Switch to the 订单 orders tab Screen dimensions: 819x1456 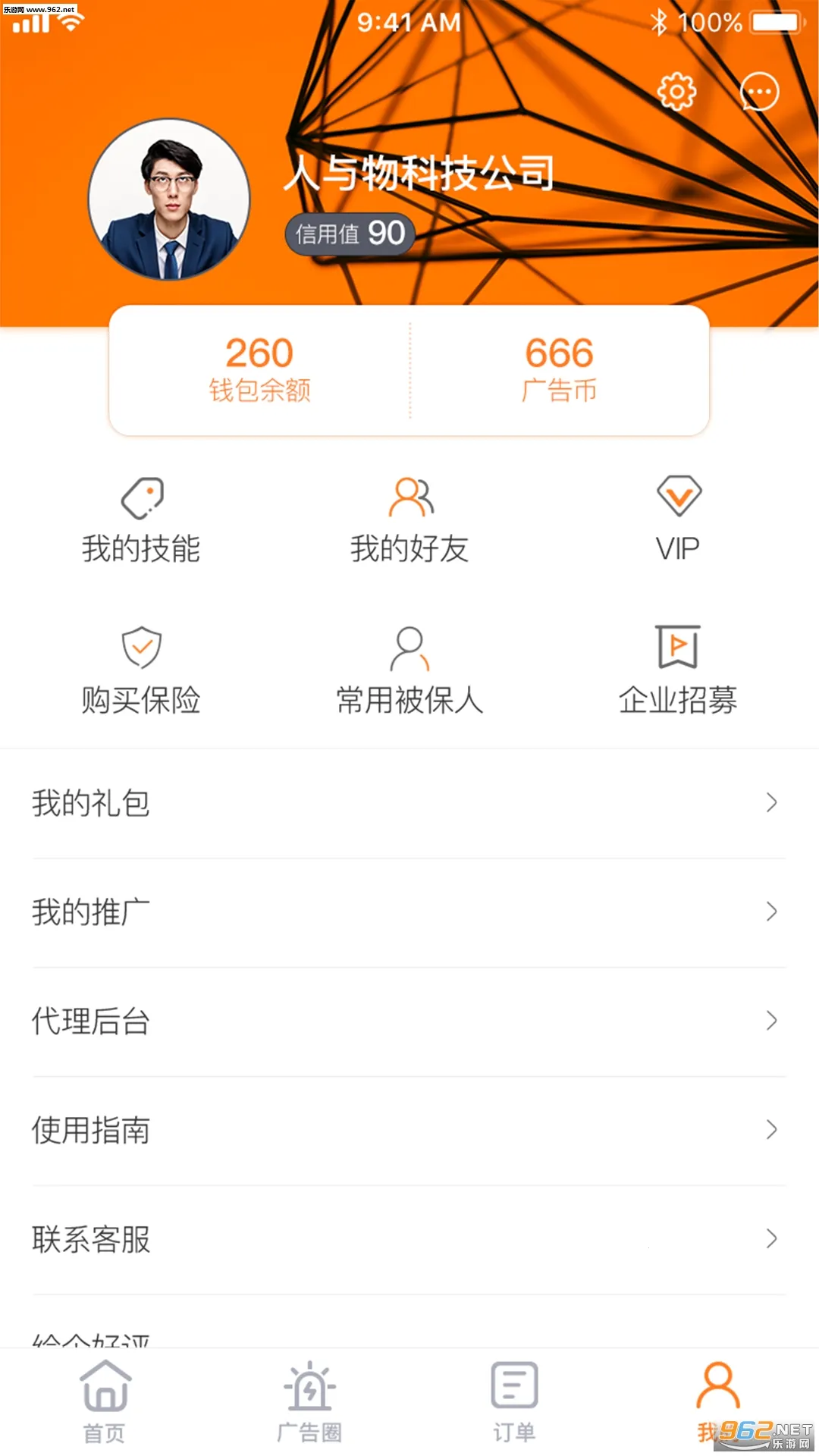click(x=514, y=1401)
